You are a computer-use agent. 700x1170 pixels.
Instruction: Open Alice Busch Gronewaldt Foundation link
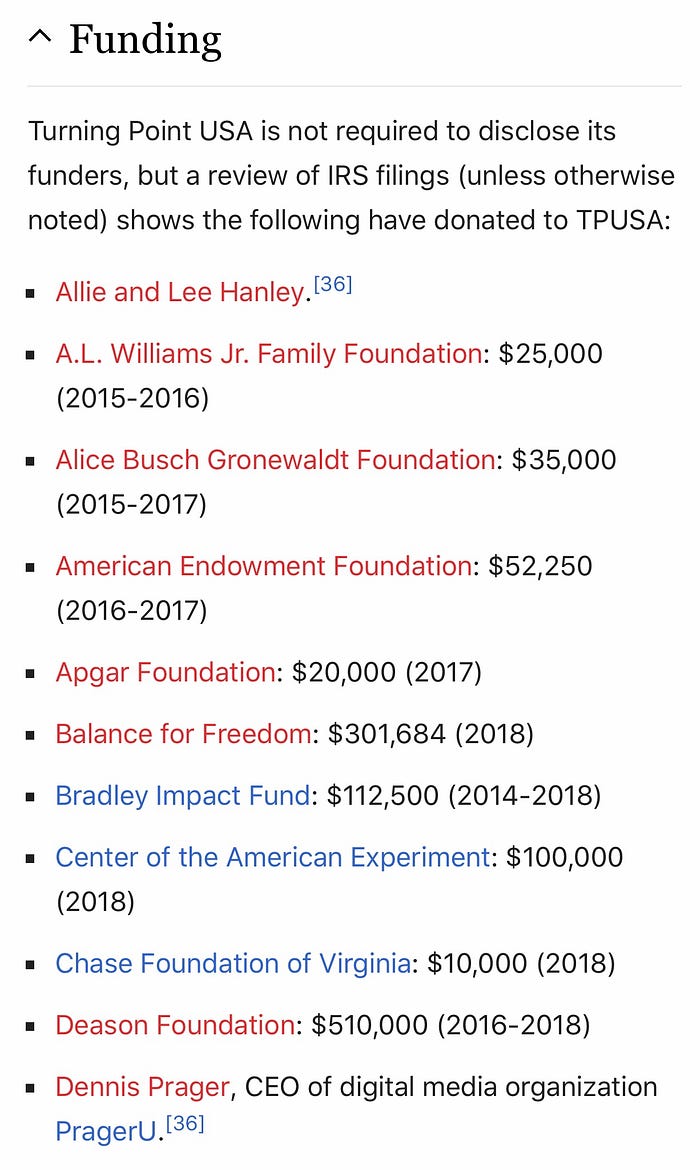tap(275, 460)
